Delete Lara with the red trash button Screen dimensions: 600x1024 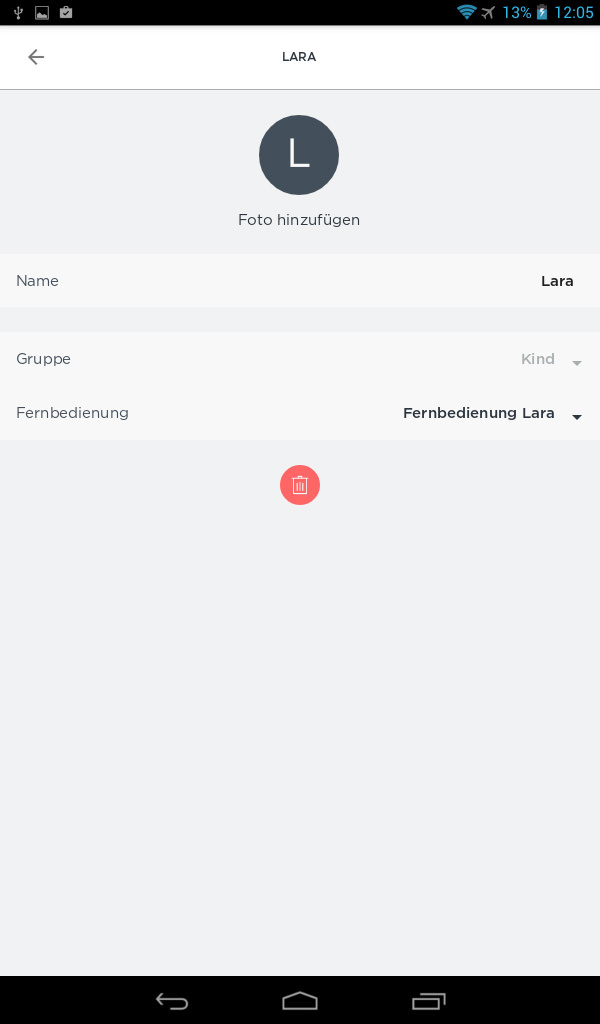(300, 485)
